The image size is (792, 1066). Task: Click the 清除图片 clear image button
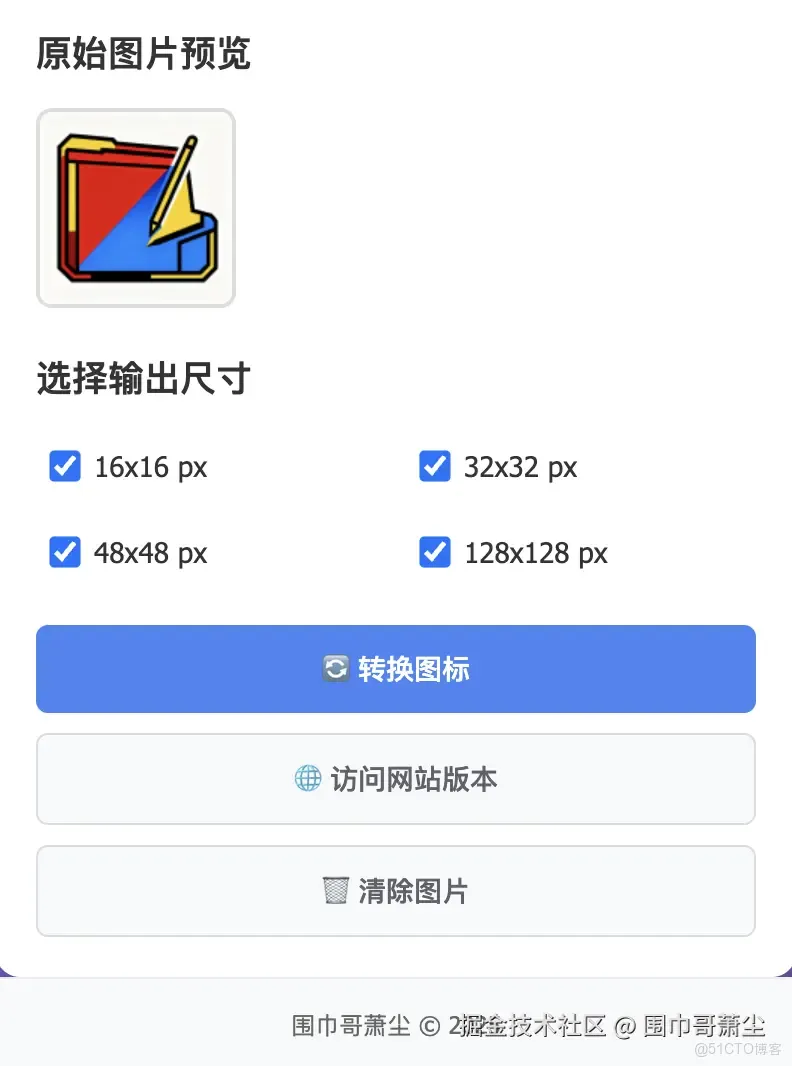(x=396, y=891)
